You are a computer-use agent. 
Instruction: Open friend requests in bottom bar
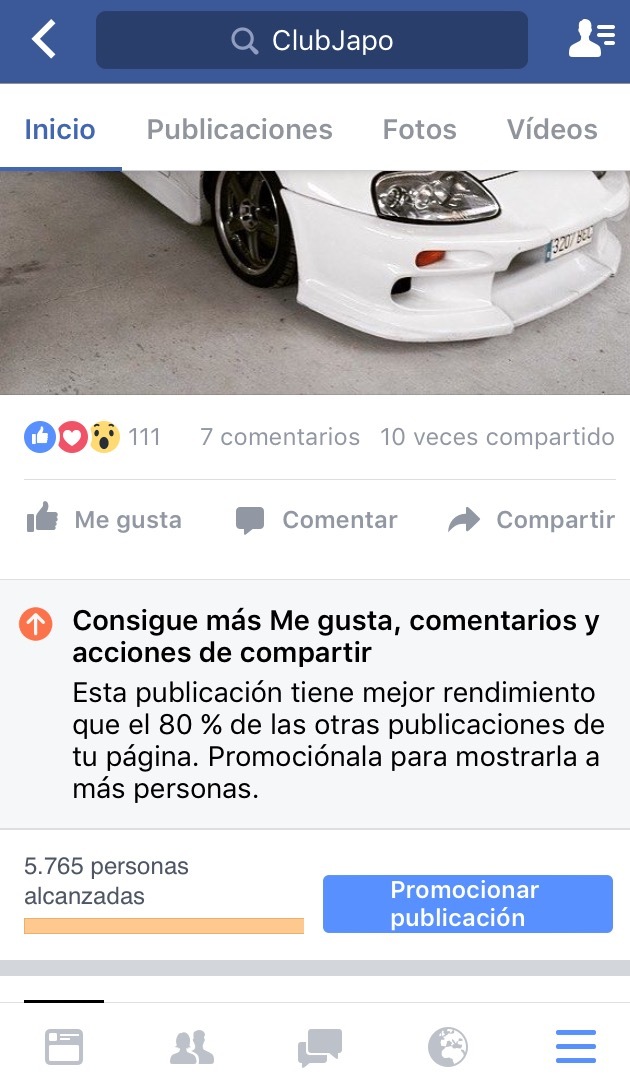tap(191, 1047)
